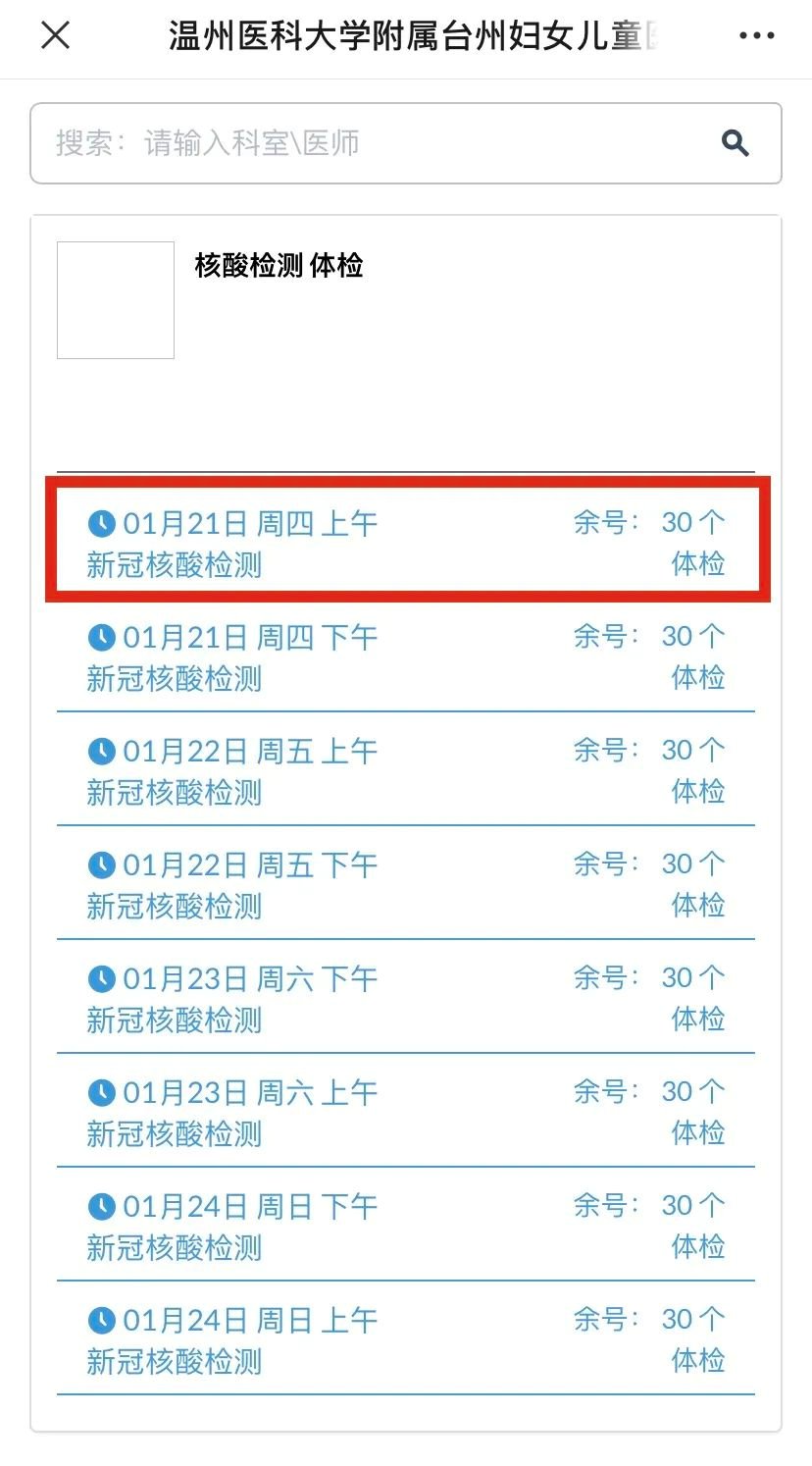Choose 01月21日 周四 下午 appointment

406,656
